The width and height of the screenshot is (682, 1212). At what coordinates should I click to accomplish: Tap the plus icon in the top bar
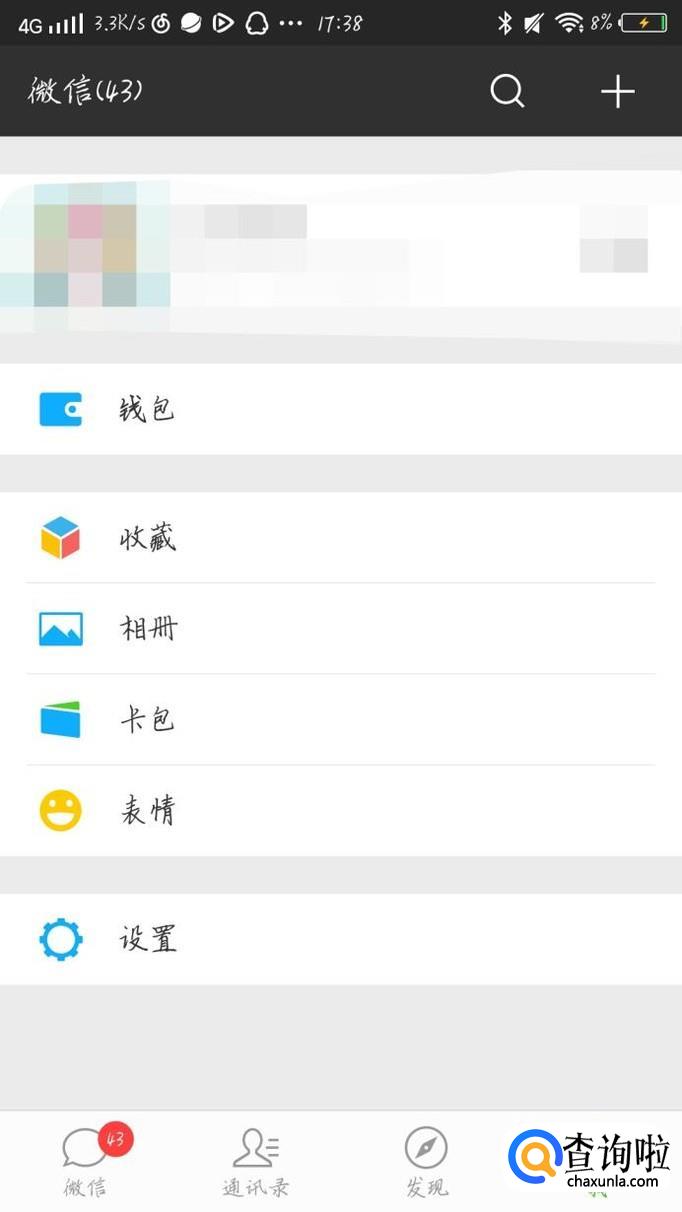point(617,92)
